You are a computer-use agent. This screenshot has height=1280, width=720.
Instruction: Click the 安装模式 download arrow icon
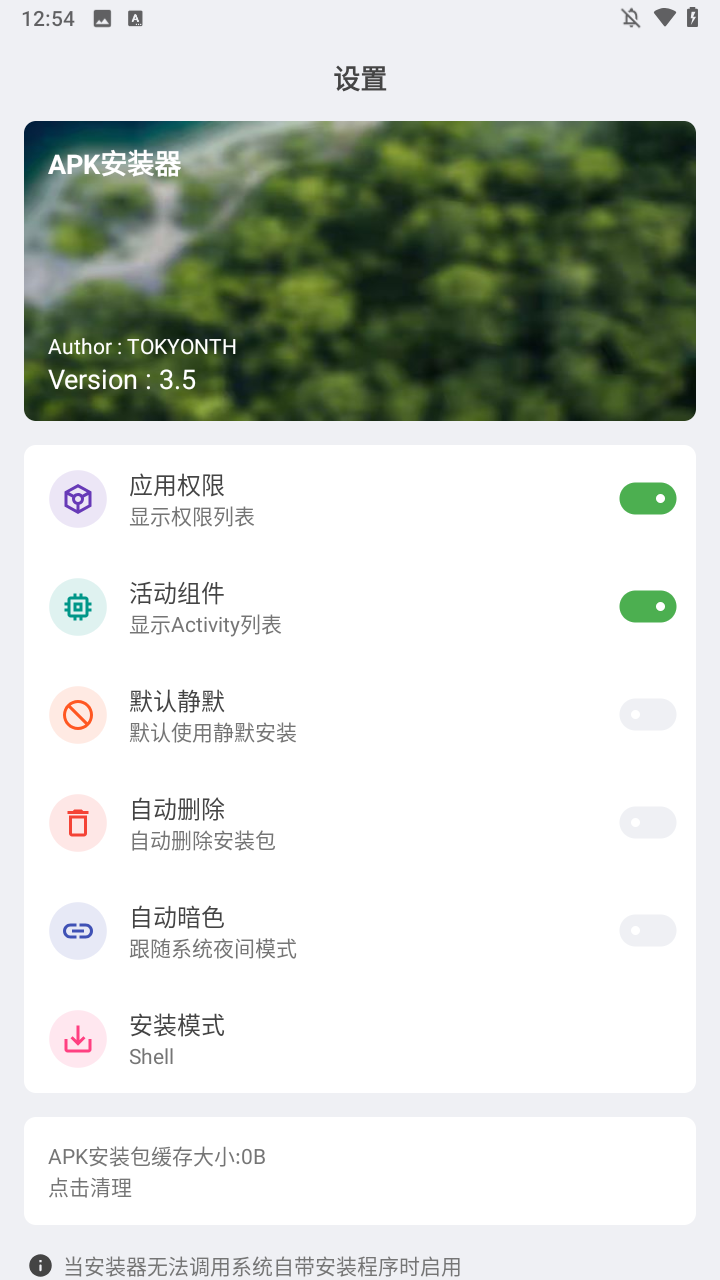(77, 1038)
